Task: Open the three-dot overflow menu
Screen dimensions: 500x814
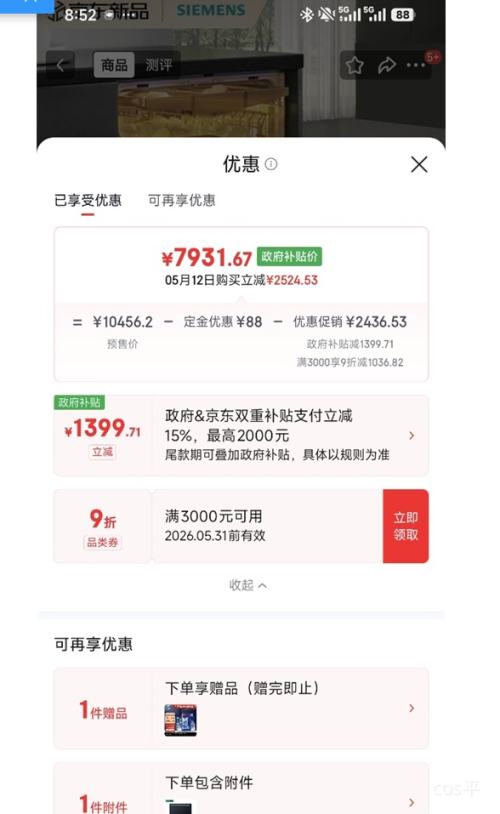Action: coord(416,65)
